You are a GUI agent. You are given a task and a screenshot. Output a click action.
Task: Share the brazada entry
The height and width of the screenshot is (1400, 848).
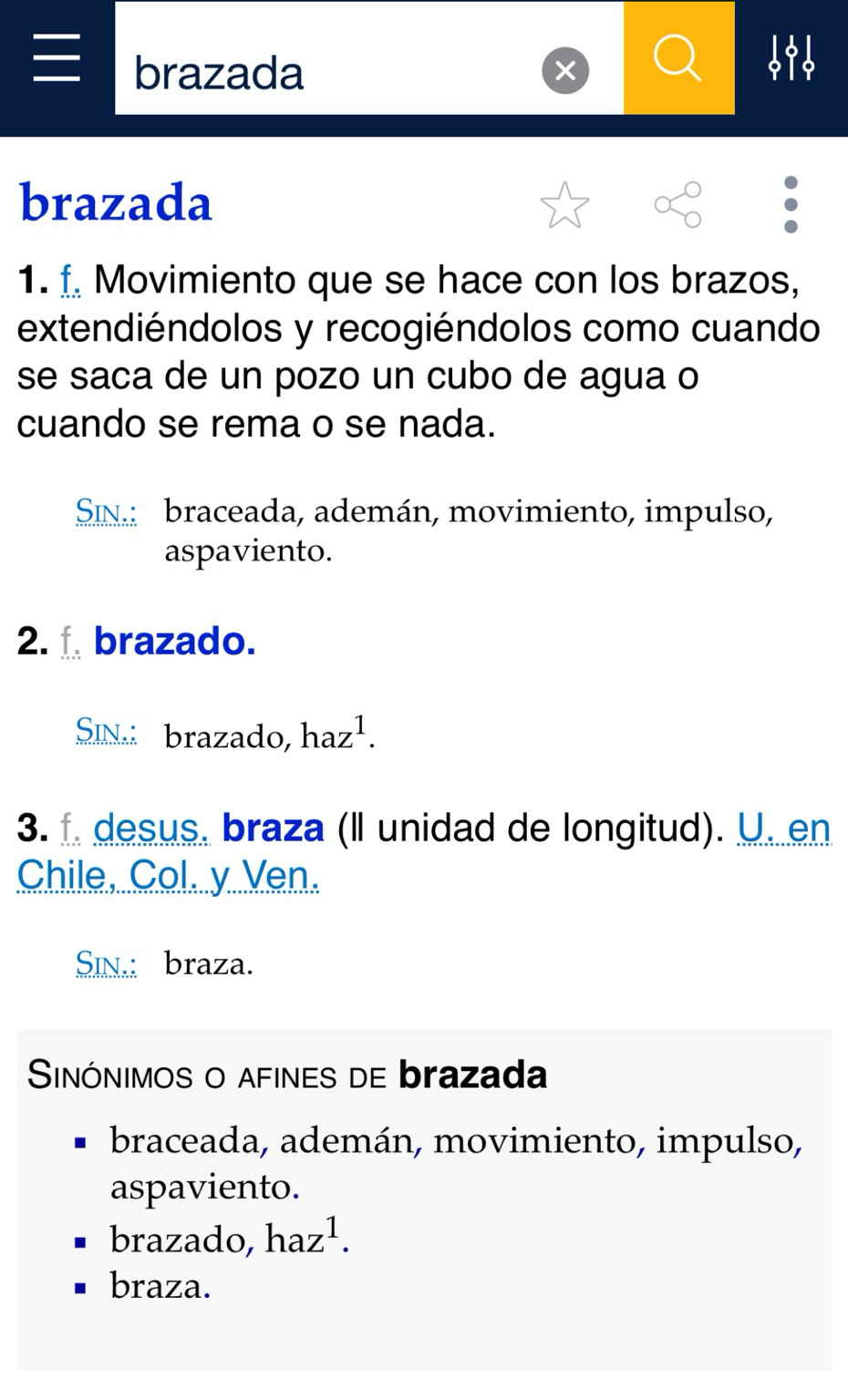click(x=678, y=205)
